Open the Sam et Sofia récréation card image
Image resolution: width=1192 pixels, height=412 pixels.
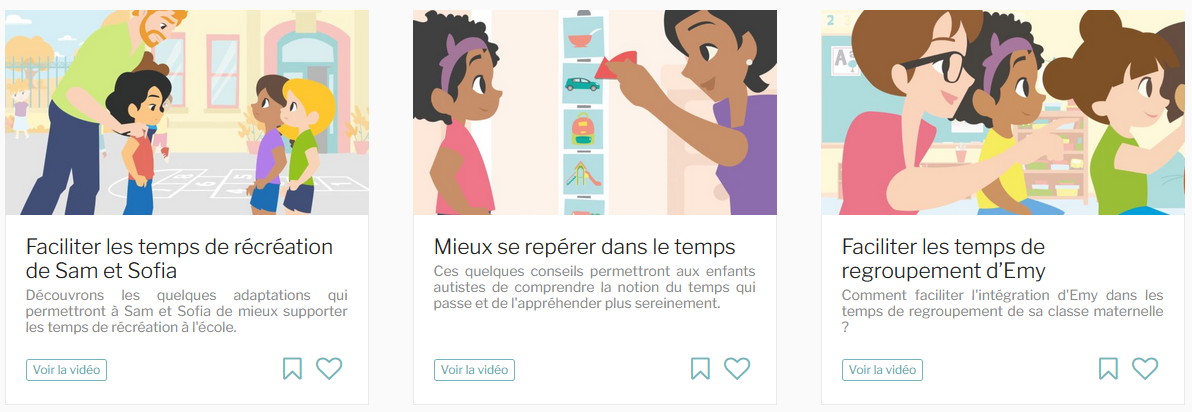pyautogui.click(x=187, y=112)
